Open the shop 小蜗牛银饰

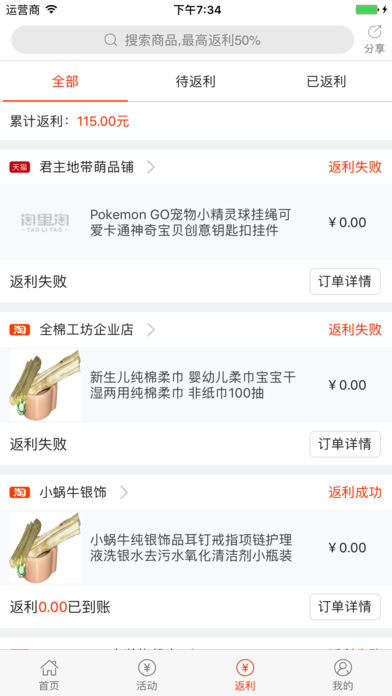73,492
